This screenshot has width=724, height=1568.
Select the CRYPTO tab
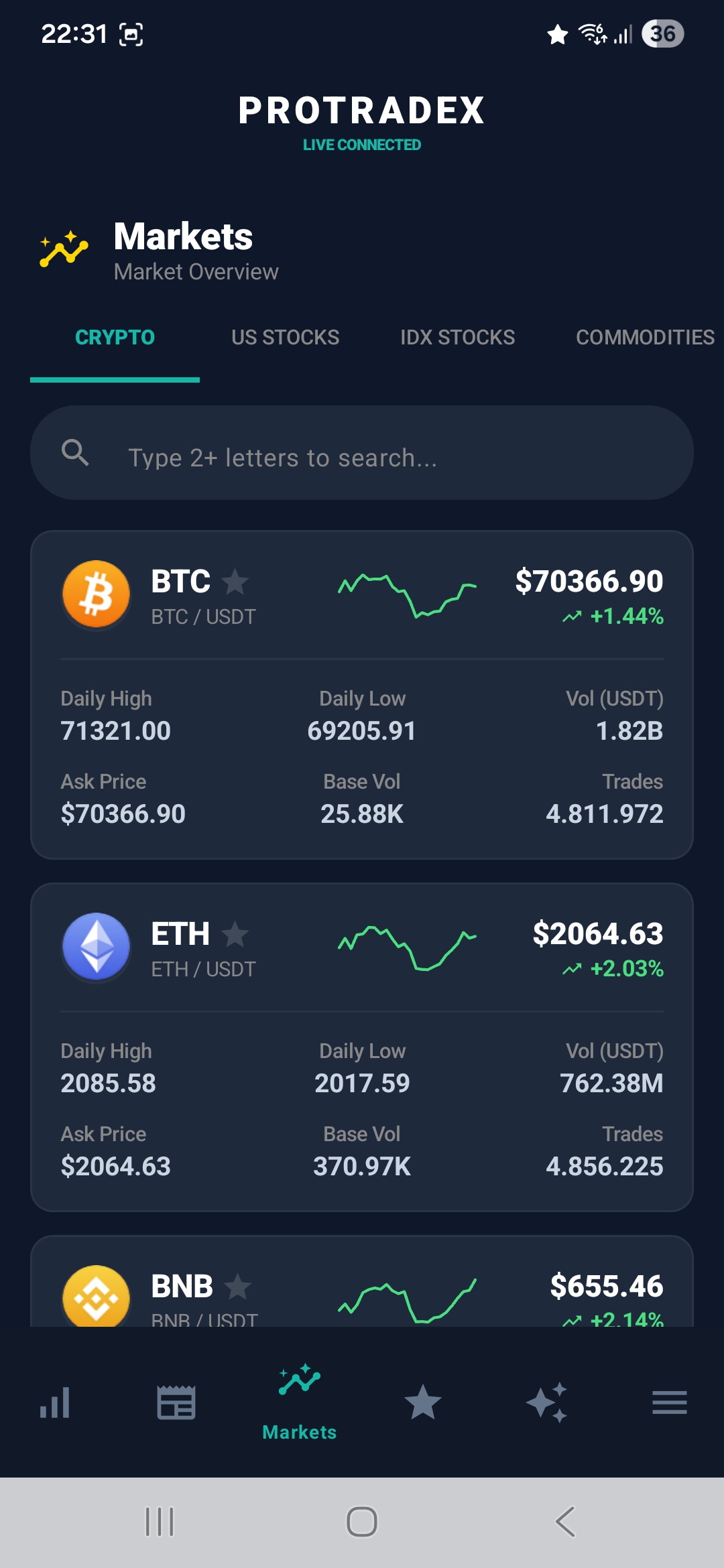coord(115,338)
